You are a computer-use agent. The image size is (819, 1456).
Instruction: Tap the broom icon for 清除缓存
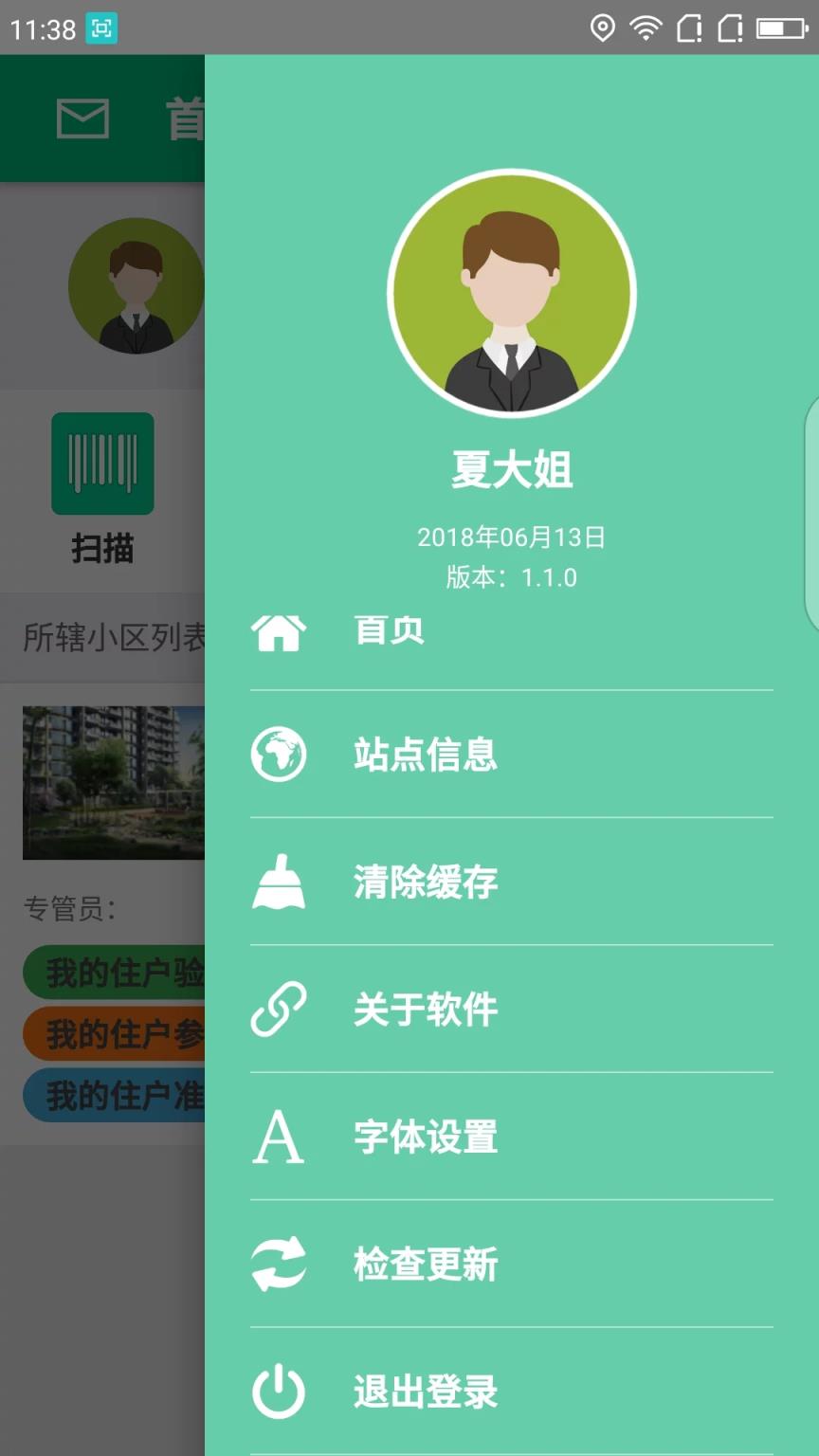coord(278,883)
